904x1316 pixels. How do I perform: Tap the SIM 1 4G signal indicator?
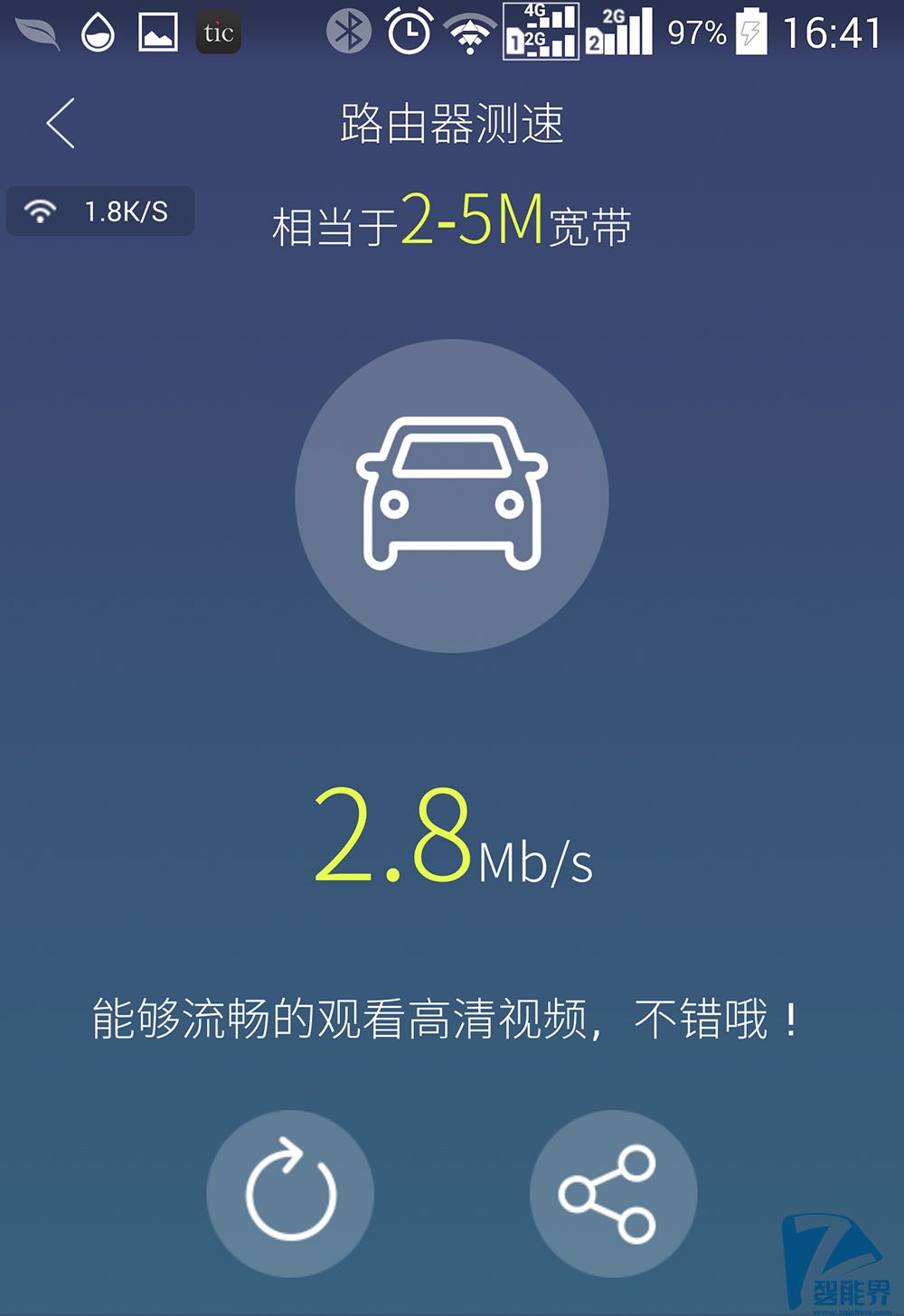pyautogui.click(x=541, y=30)
